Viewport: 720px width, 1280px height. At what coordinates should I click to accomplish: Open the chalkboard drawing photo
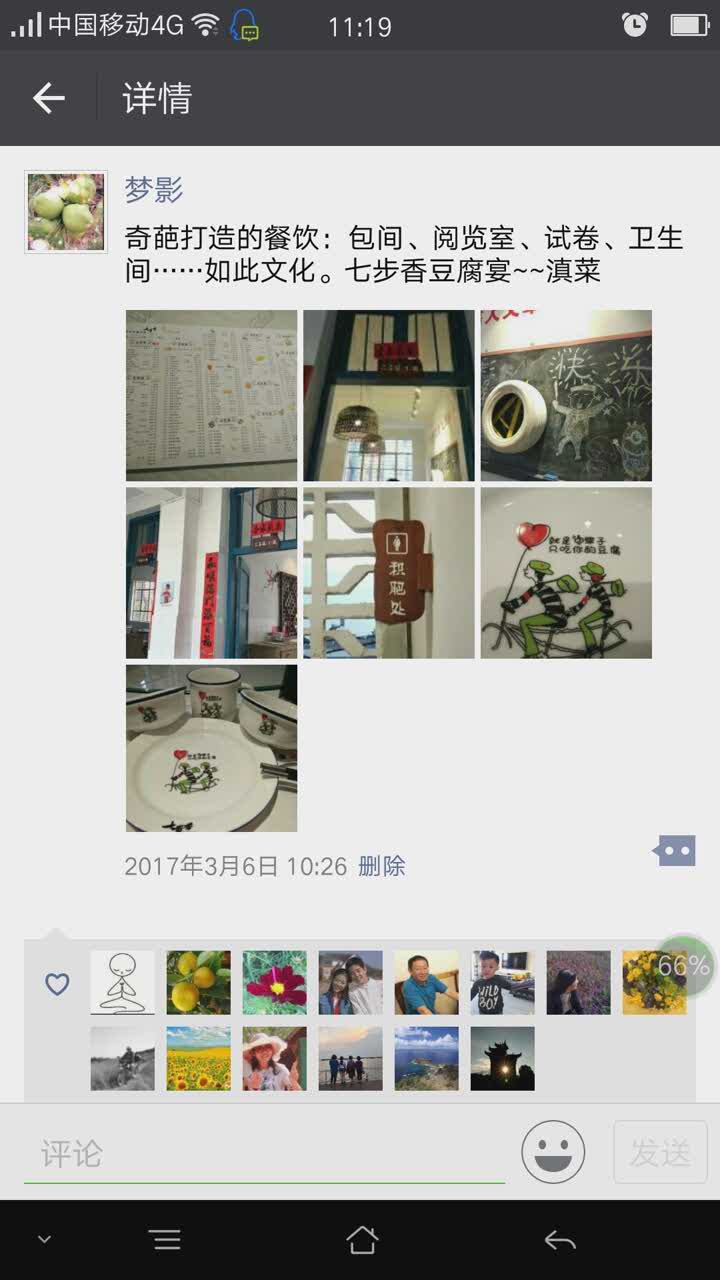point(566,395)
